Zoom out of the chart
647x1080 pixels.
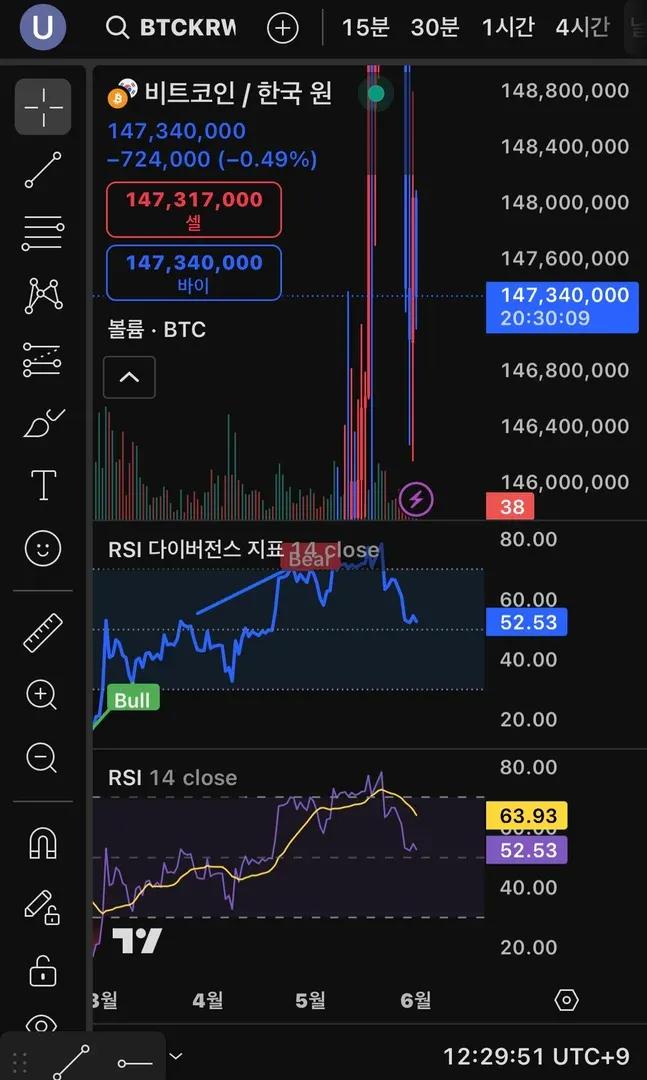coord(42,757)
